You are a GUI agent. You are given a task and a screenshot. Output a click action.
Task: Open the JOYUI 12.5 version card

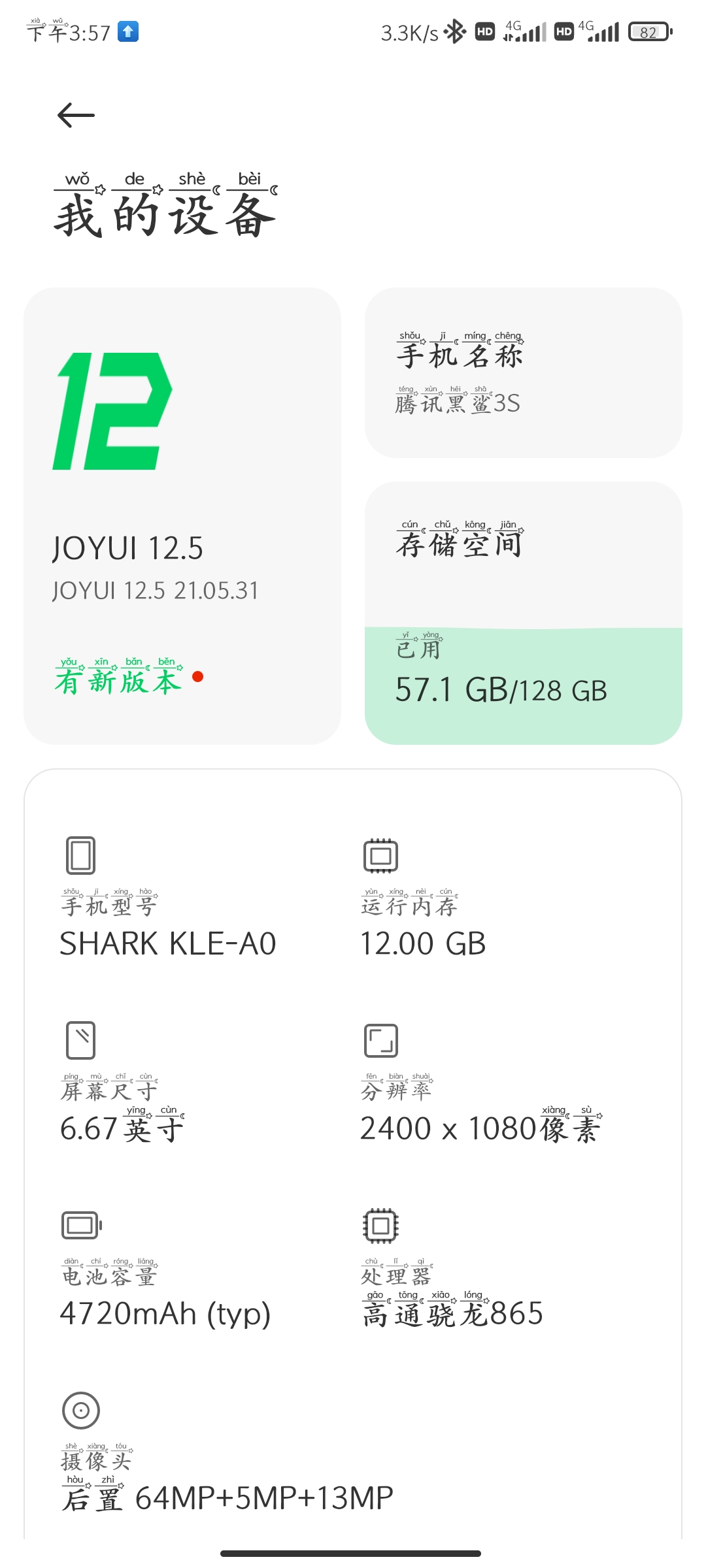pyautogui.click(x=182, y=515)
